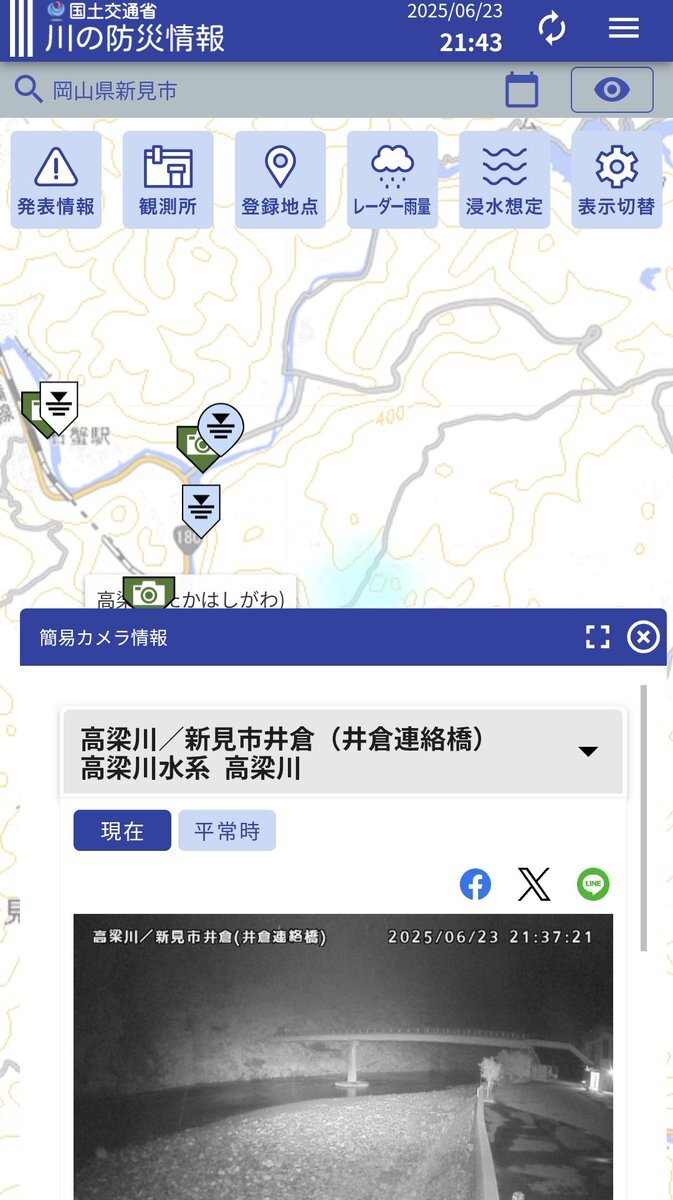Image resolution: width=673 pixels, height=1200 pixels.
Task: Switch to the 現在 tab
Action: [x=122, y=831]
